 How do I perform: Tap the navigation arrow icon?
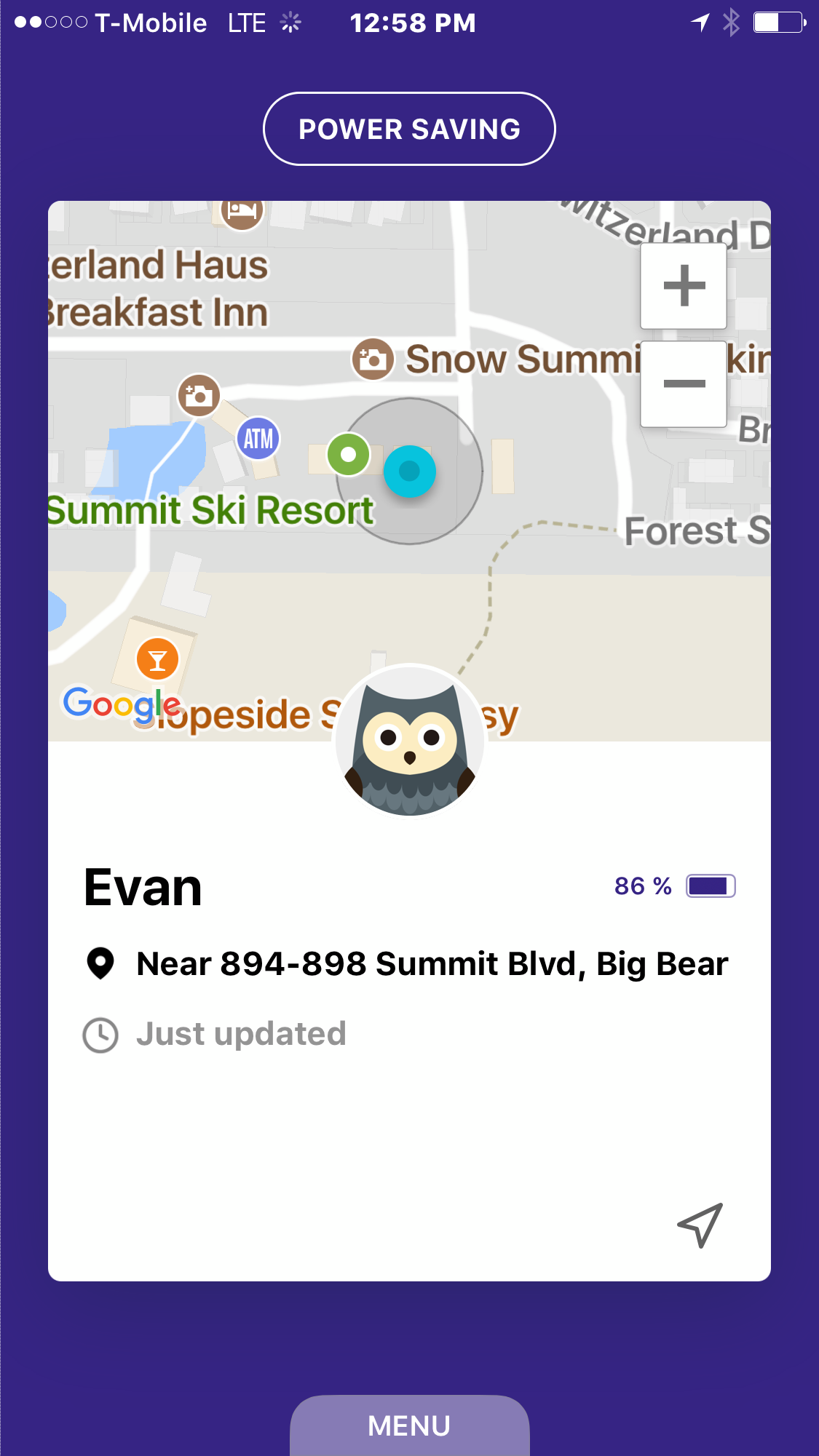[700, 1225]
